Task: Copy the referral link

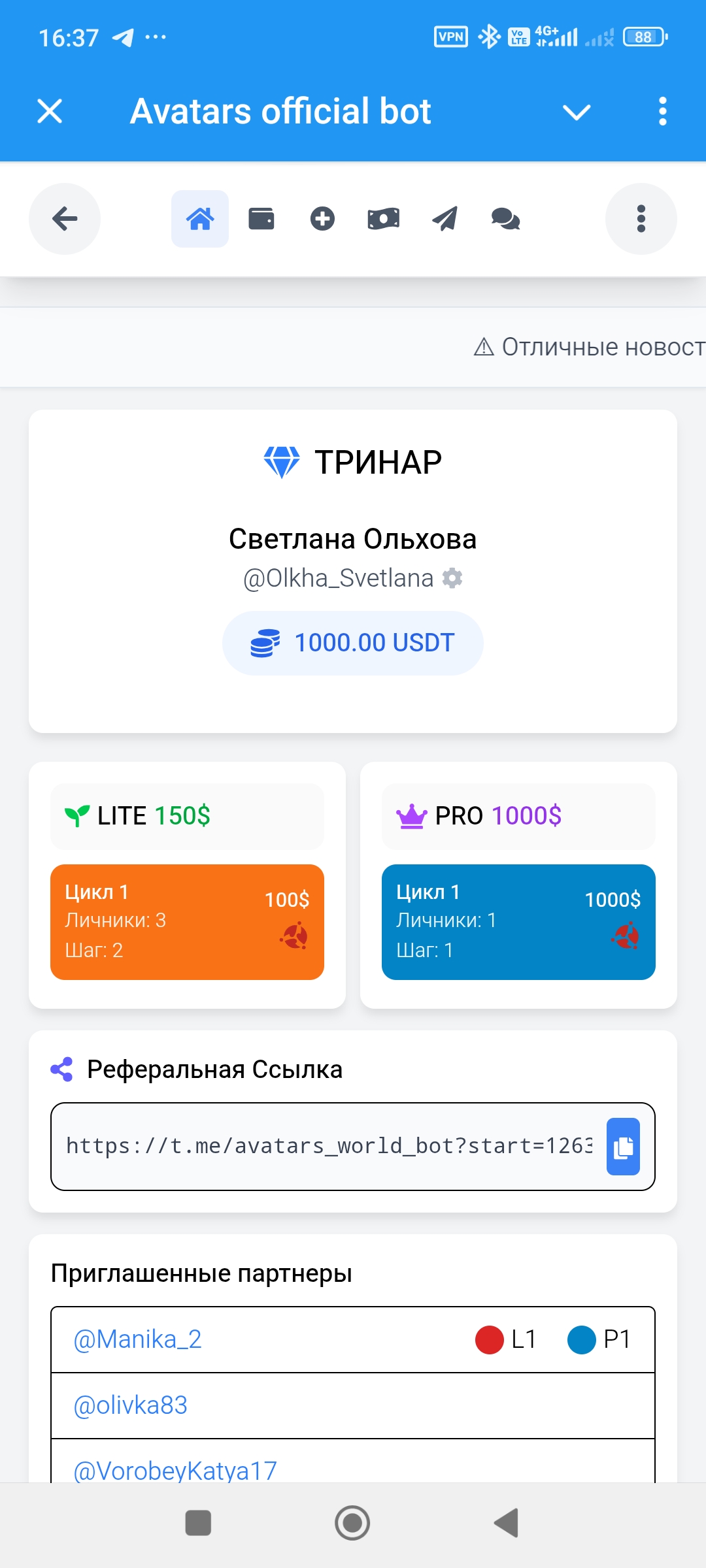Action: tap(623, 1147)
